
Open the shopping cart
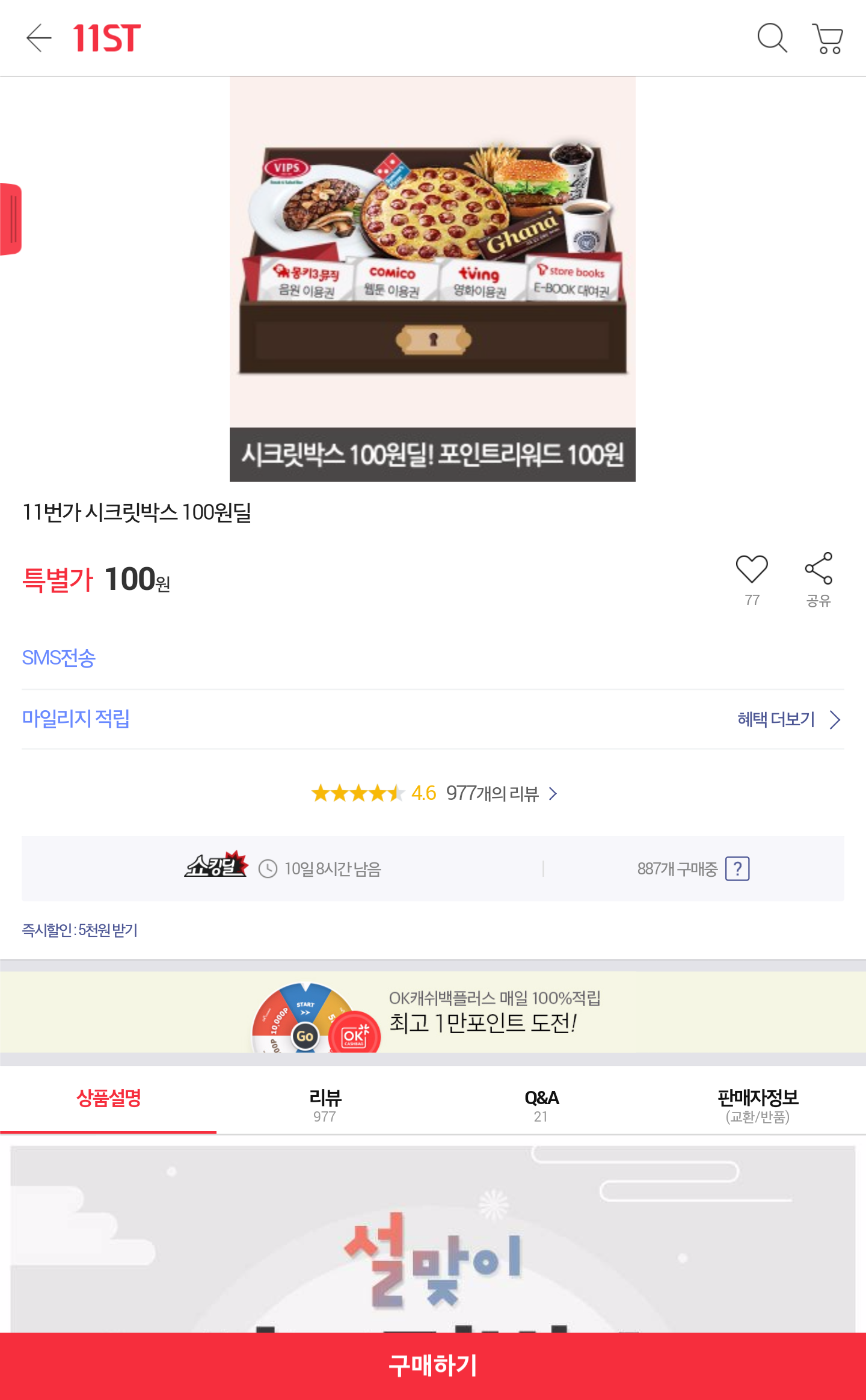pyautogui.click(x=828, y=39)
